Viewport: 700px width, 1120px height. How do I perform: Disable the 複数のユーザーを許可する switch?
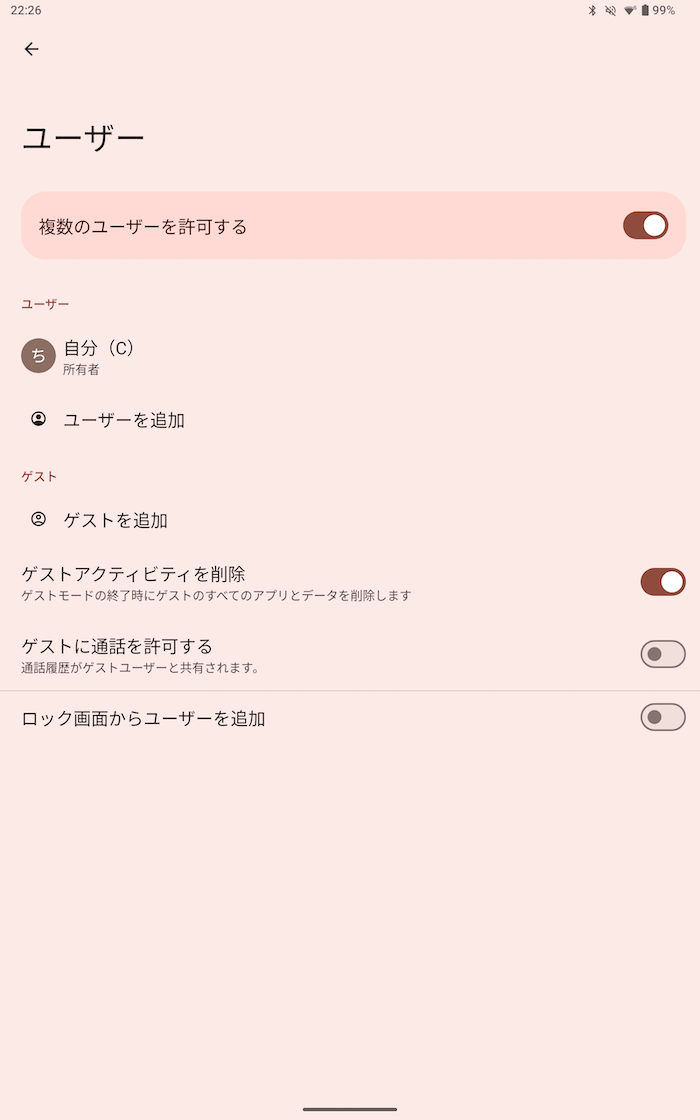click(645, 226)
